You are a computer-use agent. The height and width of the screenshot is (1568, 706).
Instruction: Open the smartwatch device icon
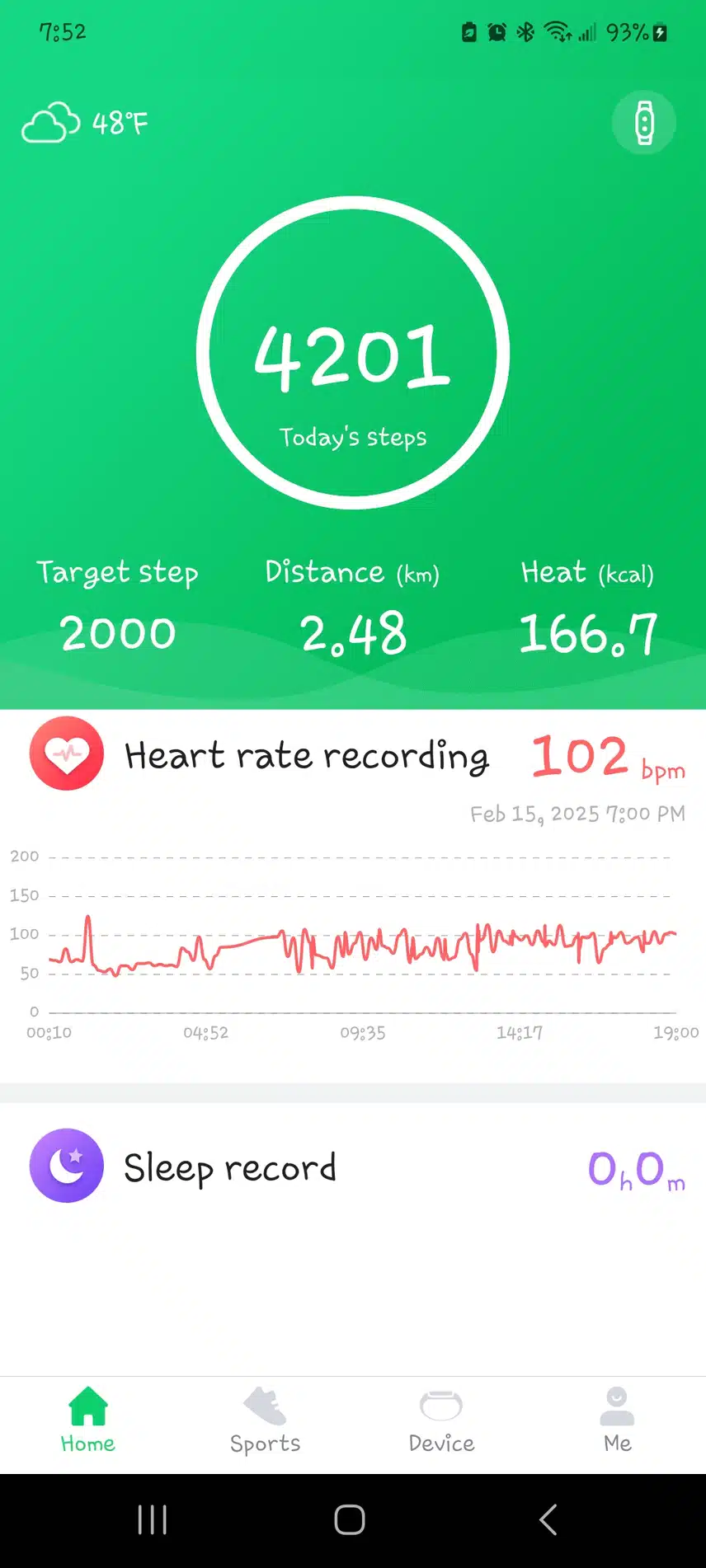(x=644, y=123)
